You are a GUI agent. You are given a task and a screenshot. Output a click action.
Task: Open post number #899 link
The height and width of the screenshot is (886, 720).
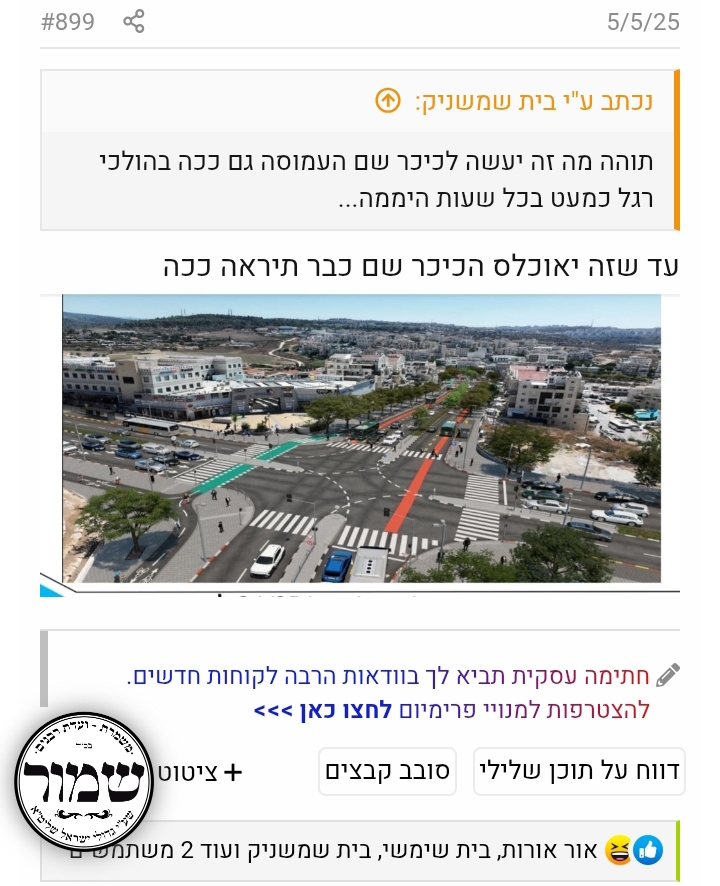click(x=68, y=21)
